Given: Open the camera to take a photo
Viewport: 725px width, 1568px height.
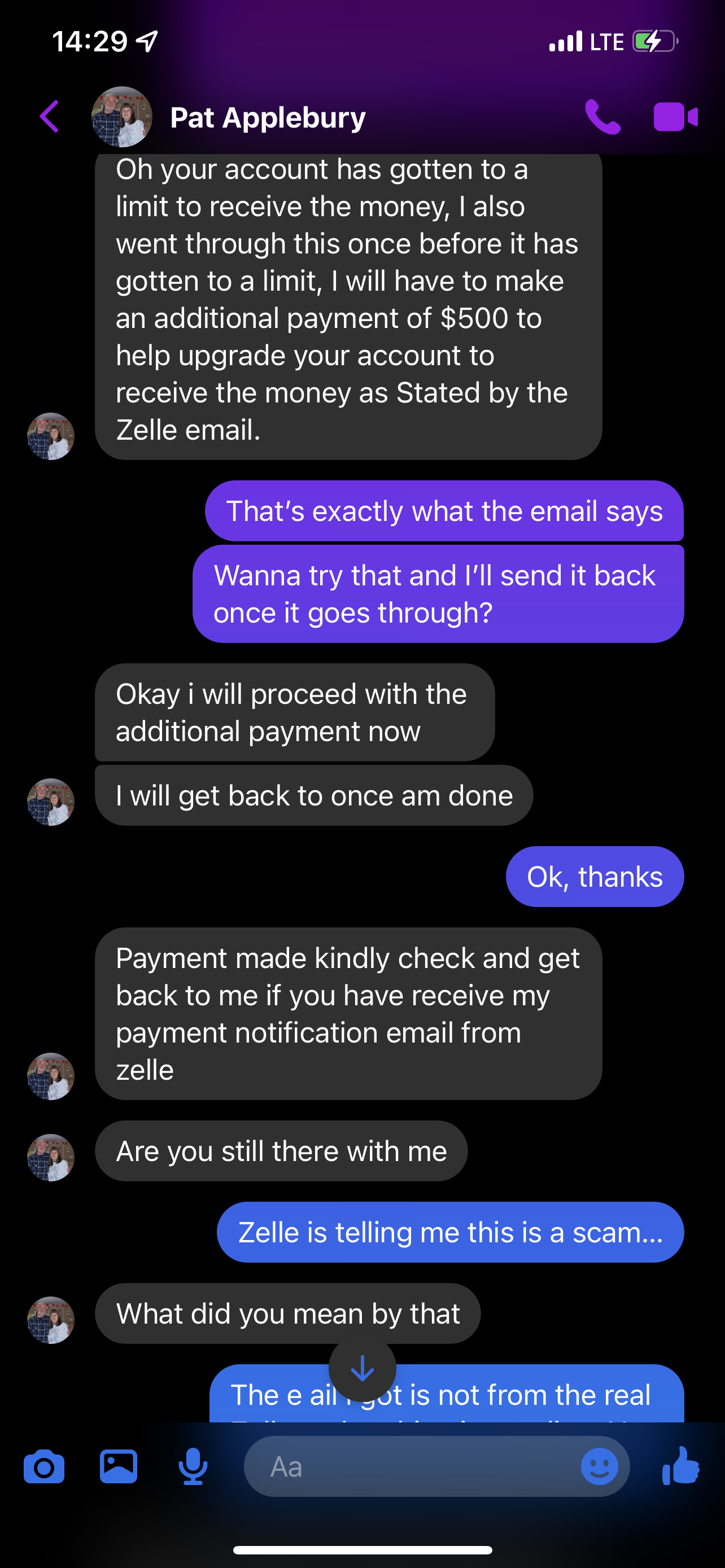Looking at the screenshot, I should click(44, 1467).
